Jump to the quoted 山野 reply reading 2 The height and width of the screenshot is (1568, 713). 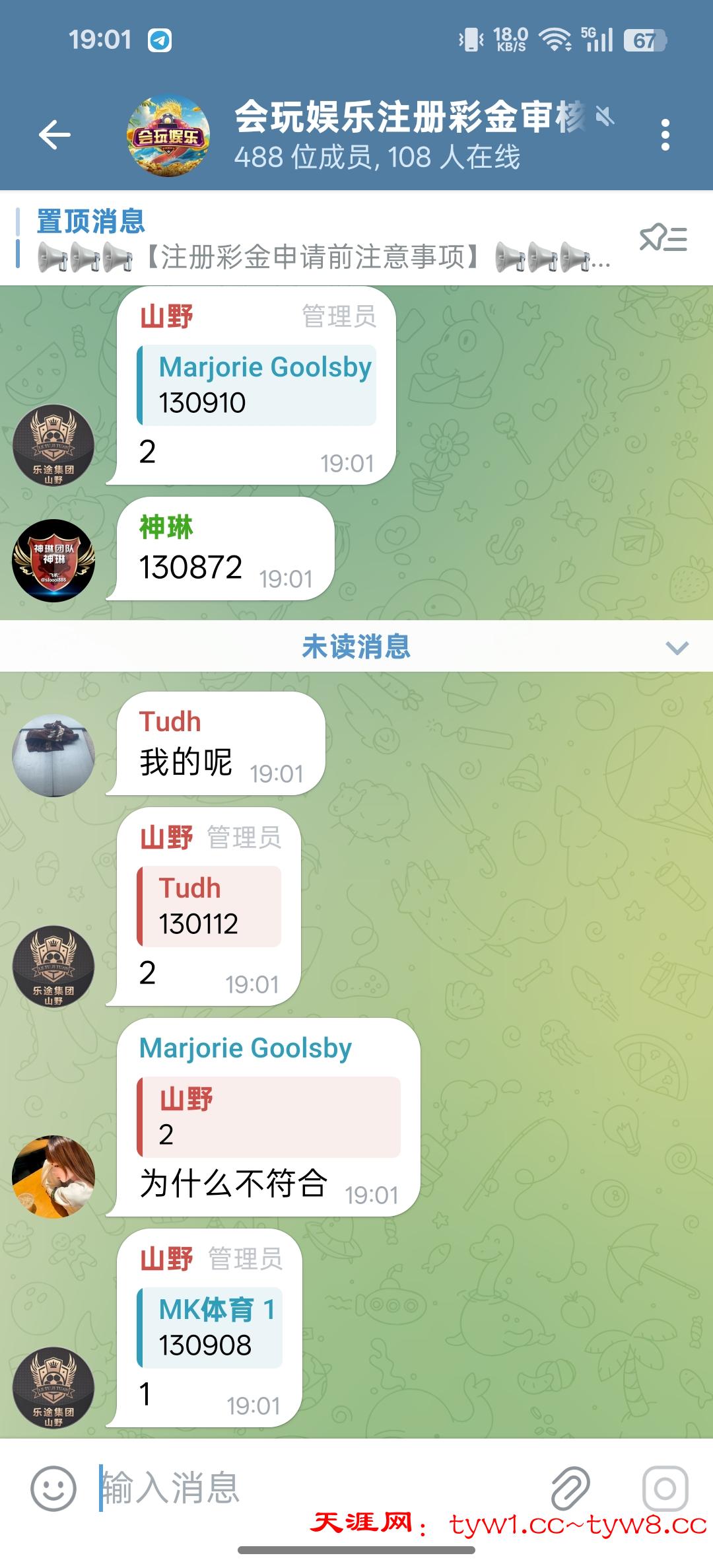[x=269, y=1117]
